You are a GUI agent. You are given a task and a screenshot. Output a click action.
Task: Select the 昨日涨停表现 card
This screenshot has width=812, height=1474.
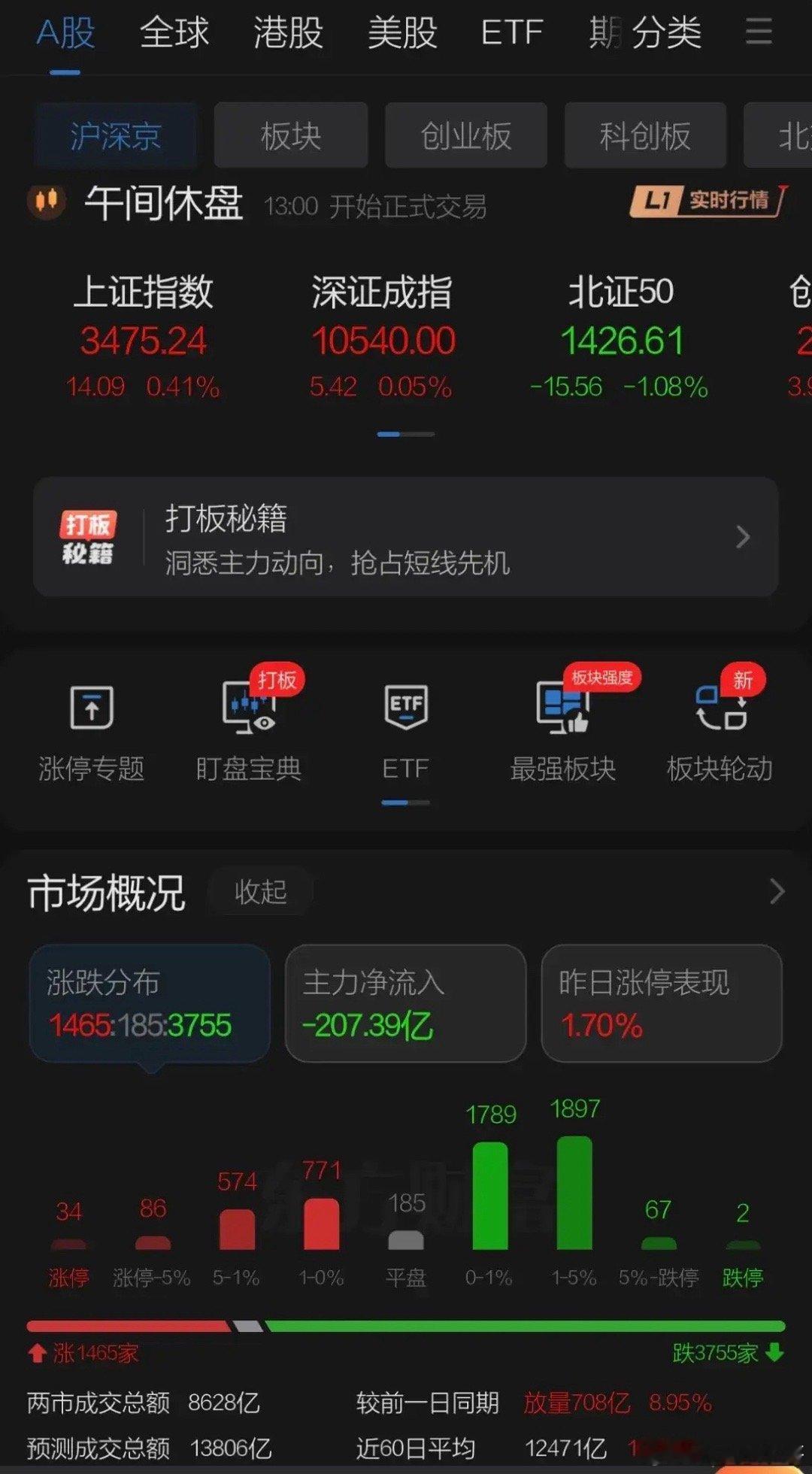pyautogui.click(x=662, y=1003)
